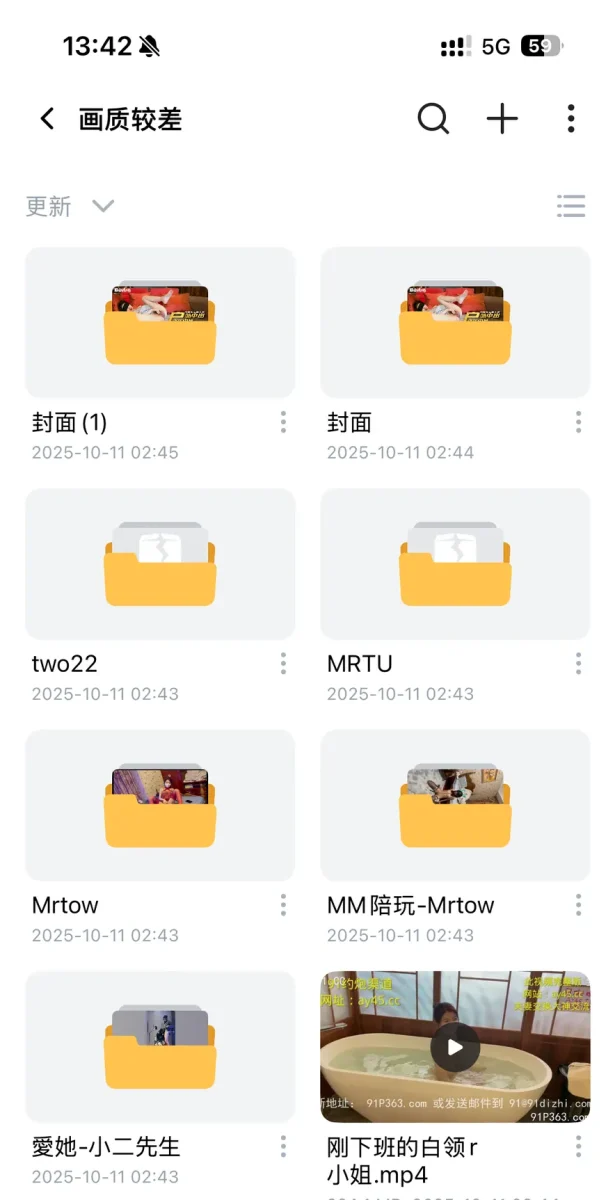Show more options for the 封面 folder
The image size is (615, 1200).
point(578,423)
